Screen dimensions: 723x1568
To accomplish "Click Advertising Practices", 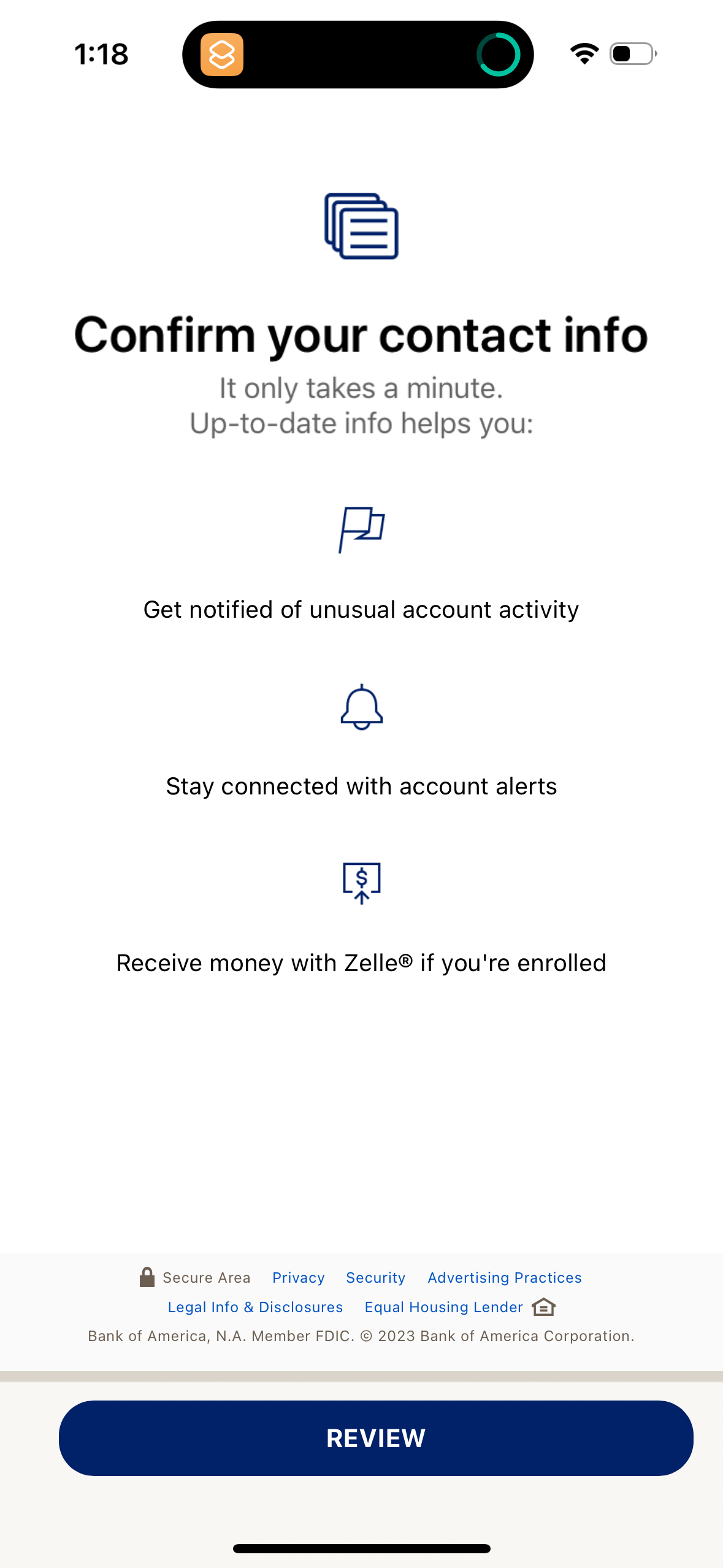I will (504, 1277).
